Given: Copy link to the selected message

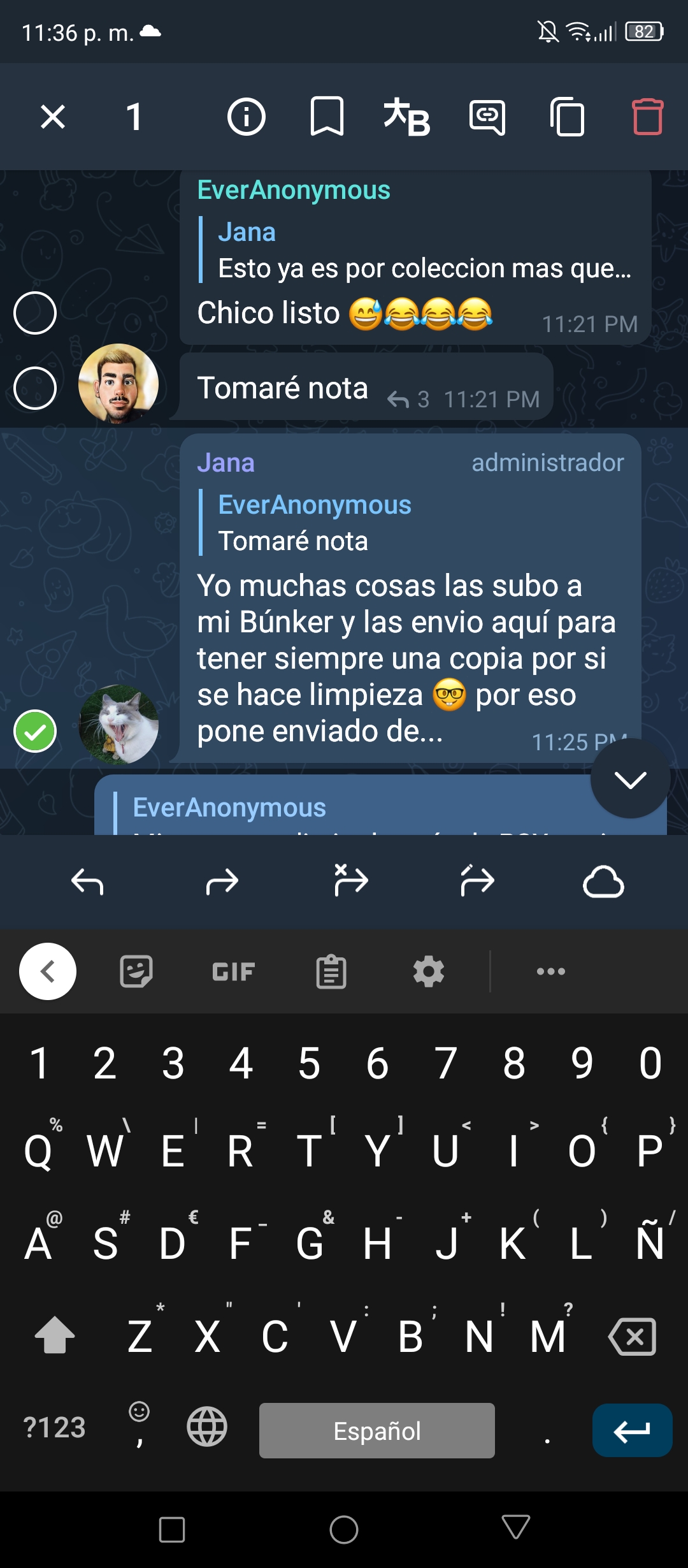Looking at the screenshot, I should coord(487,117).
